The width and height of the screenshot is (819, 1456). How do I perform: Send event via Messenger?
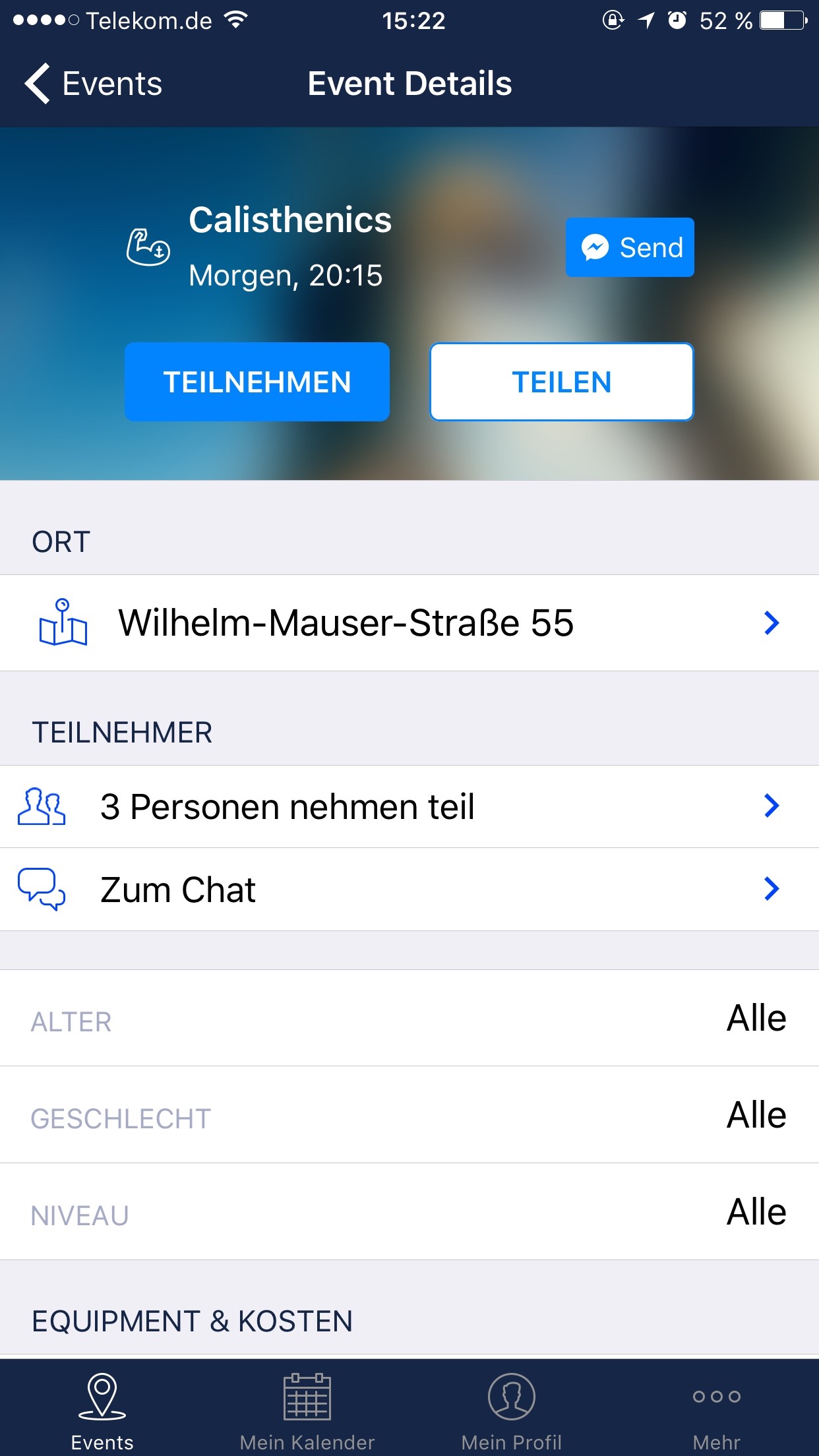[x=630, y=247]
